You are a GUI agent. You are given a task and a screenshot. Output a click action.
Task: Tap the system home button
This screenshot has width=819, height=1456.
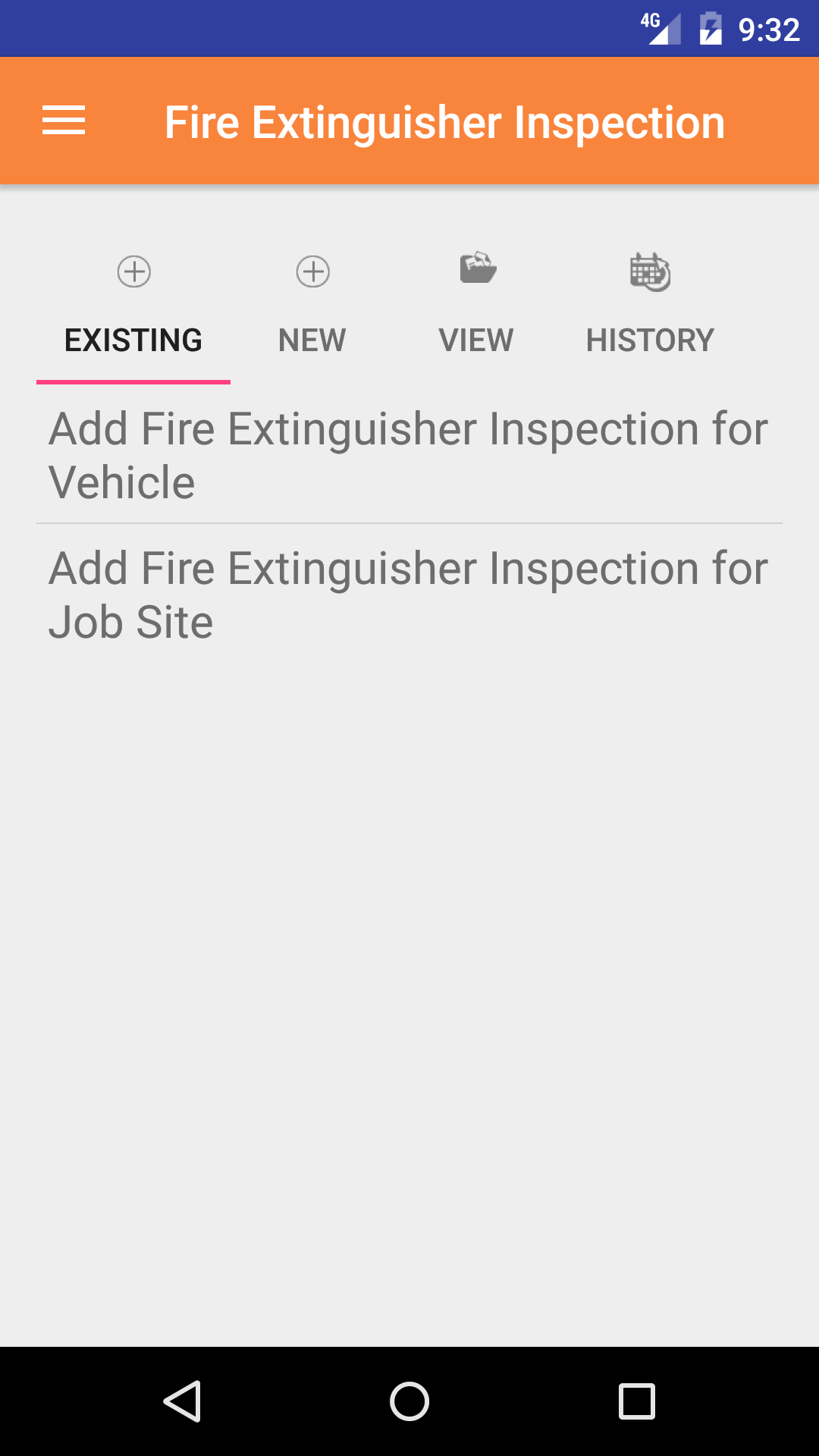pyautogui.click(x=409, y=1401)
